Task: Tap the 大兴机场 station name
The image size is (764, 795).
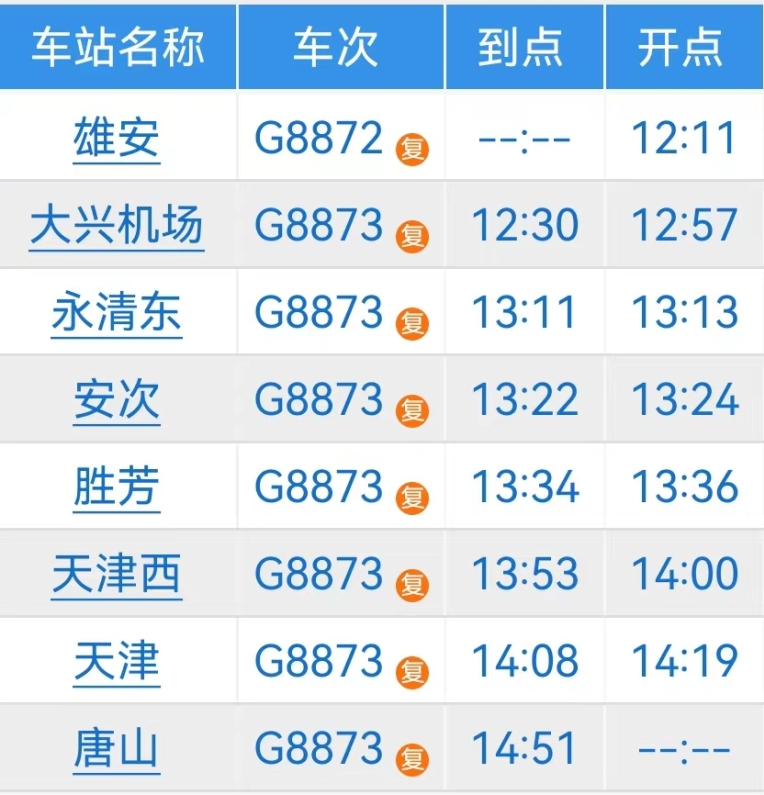Action: pos(116,226)
